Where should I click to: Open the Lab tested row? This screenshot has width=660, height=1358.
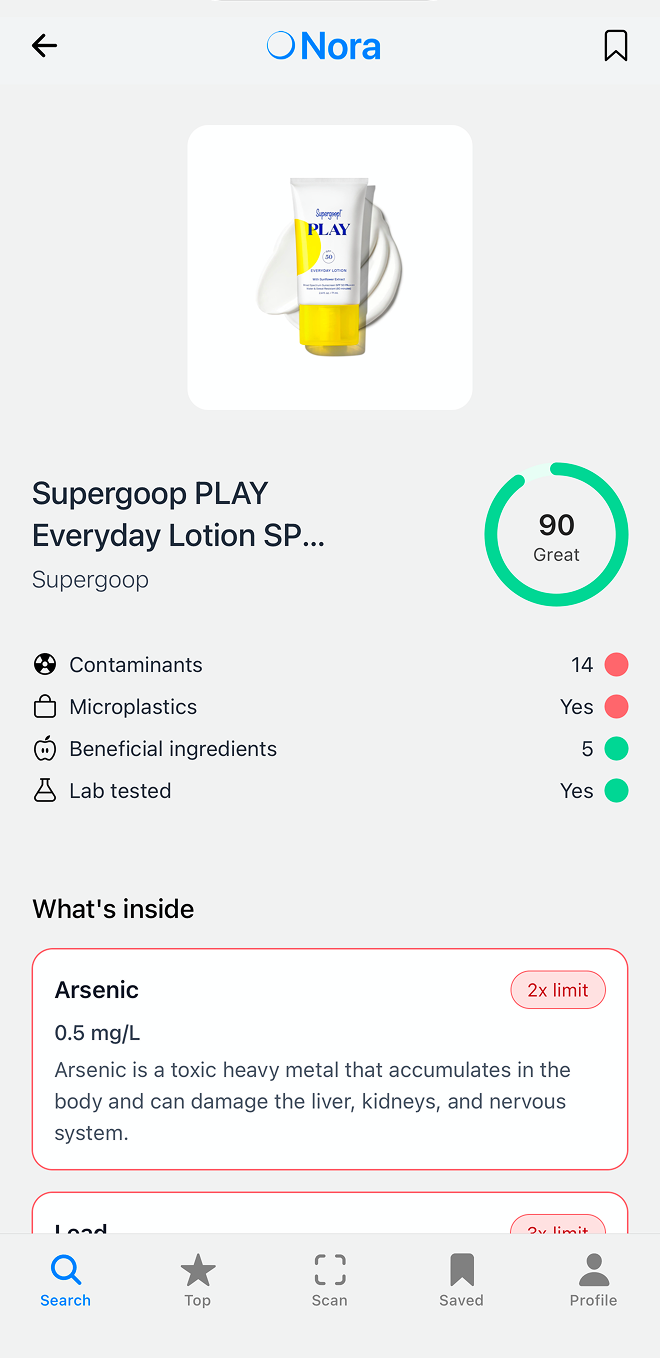pyautogui.click(x=330, y=791)
